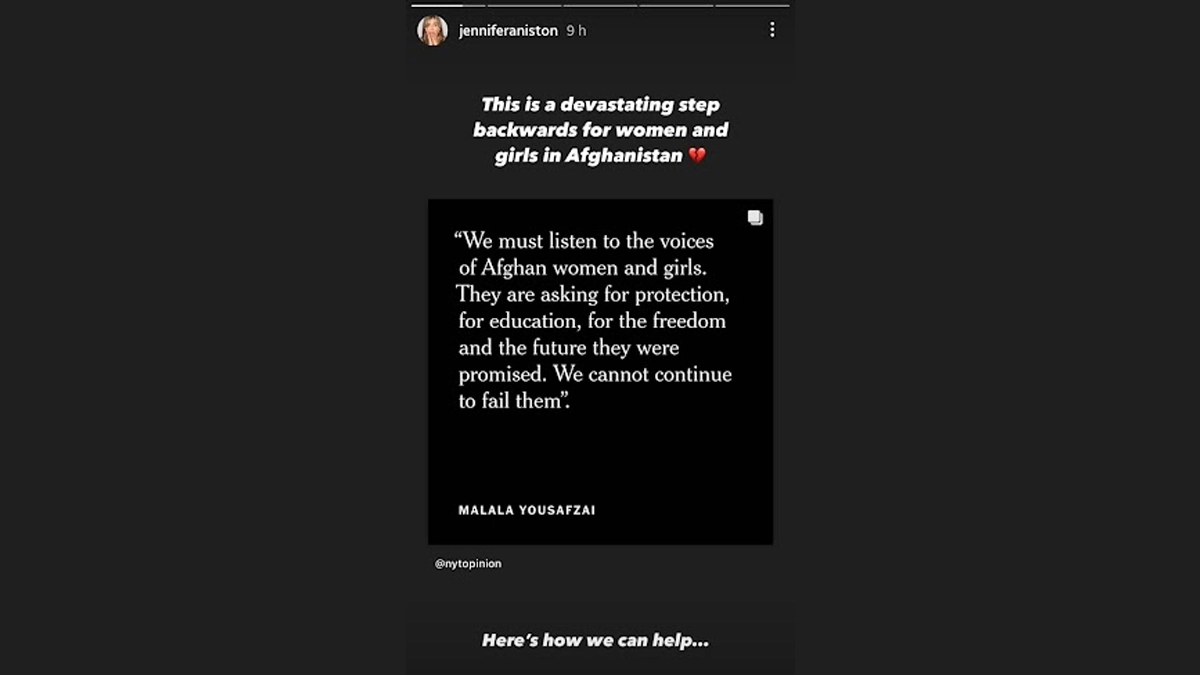
Task: Visit the @nytopinion mention
Action: 468,564
